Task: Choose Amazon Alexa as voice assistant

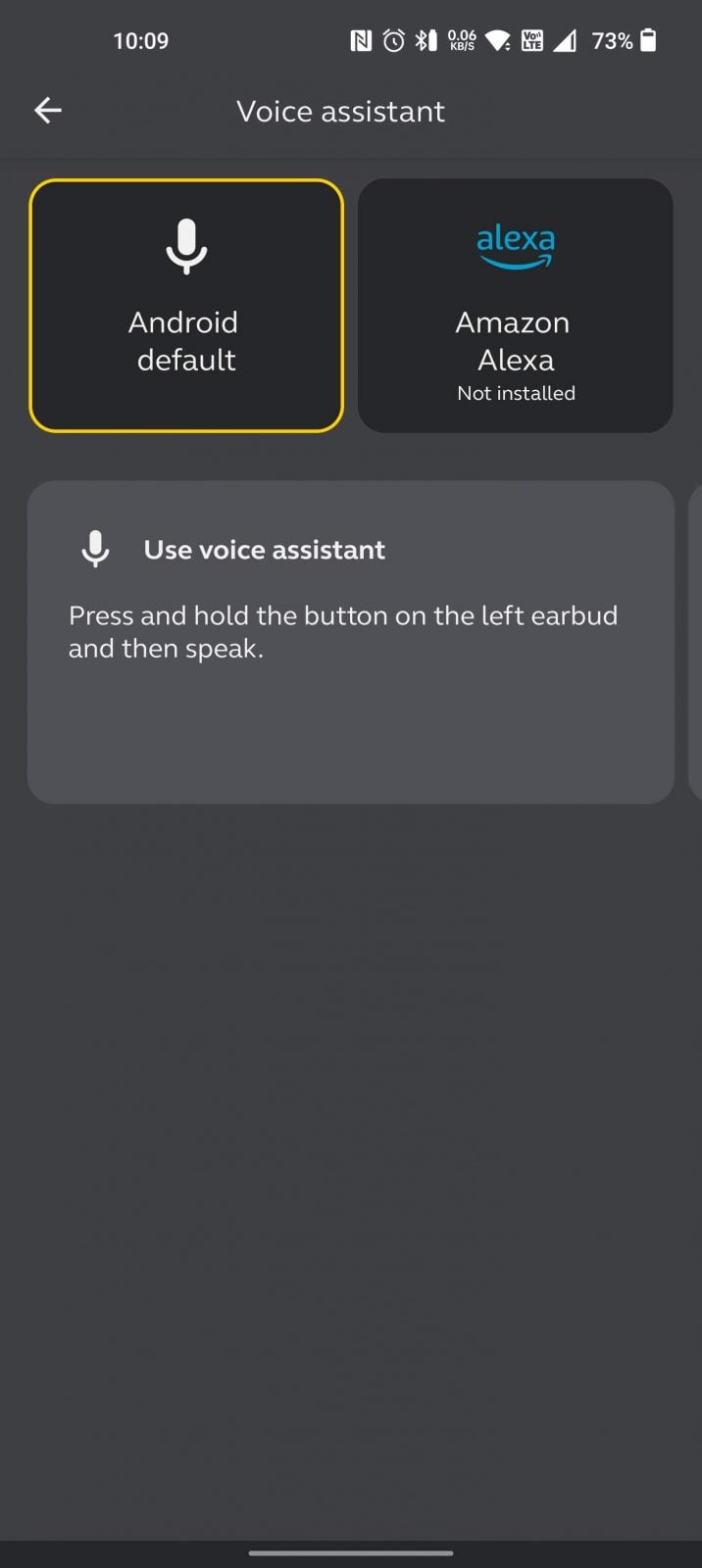Action: pos(515,306)
